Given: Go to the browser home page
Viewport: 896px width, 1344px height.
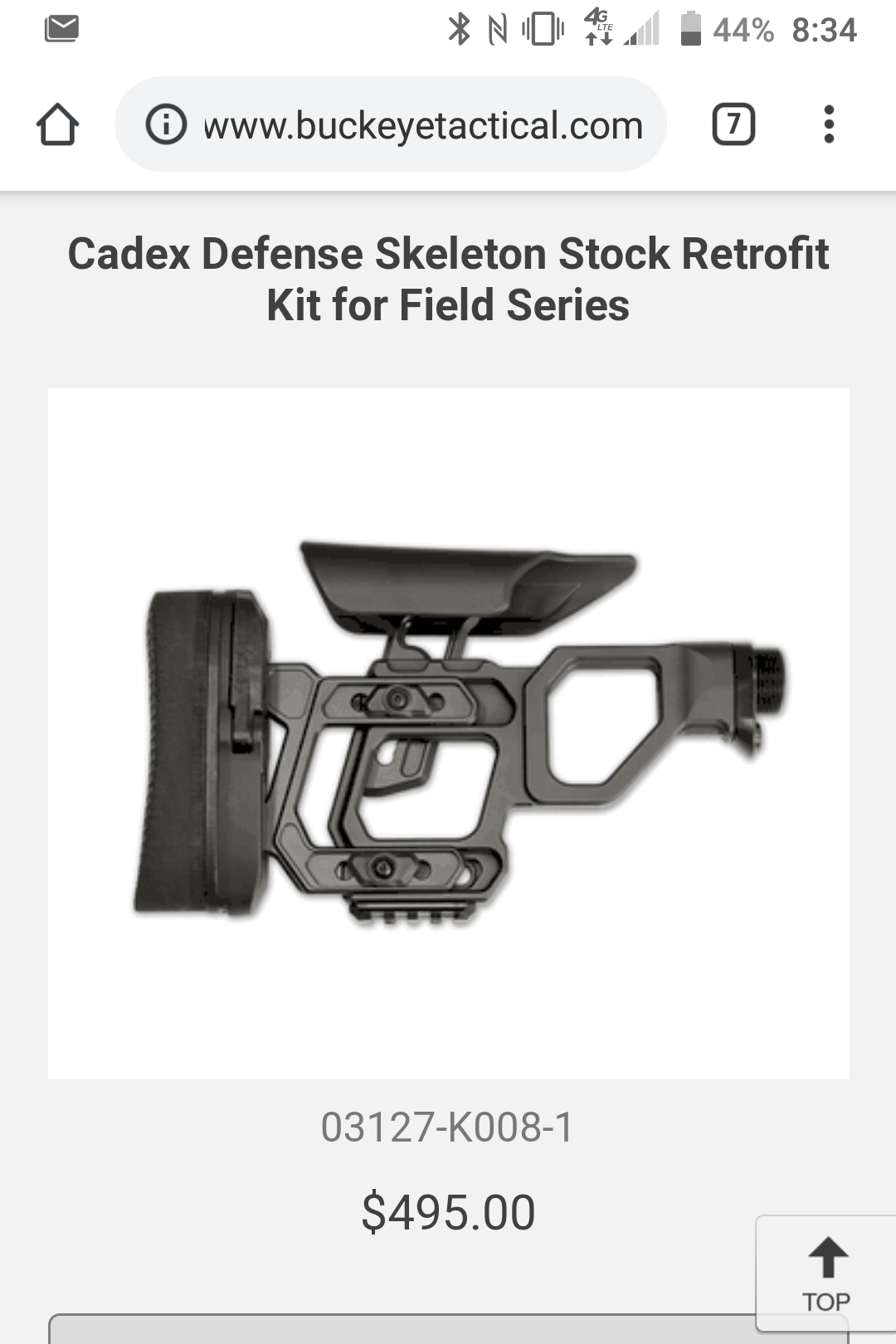Looking at the screenshot, I should coord(58,125).
